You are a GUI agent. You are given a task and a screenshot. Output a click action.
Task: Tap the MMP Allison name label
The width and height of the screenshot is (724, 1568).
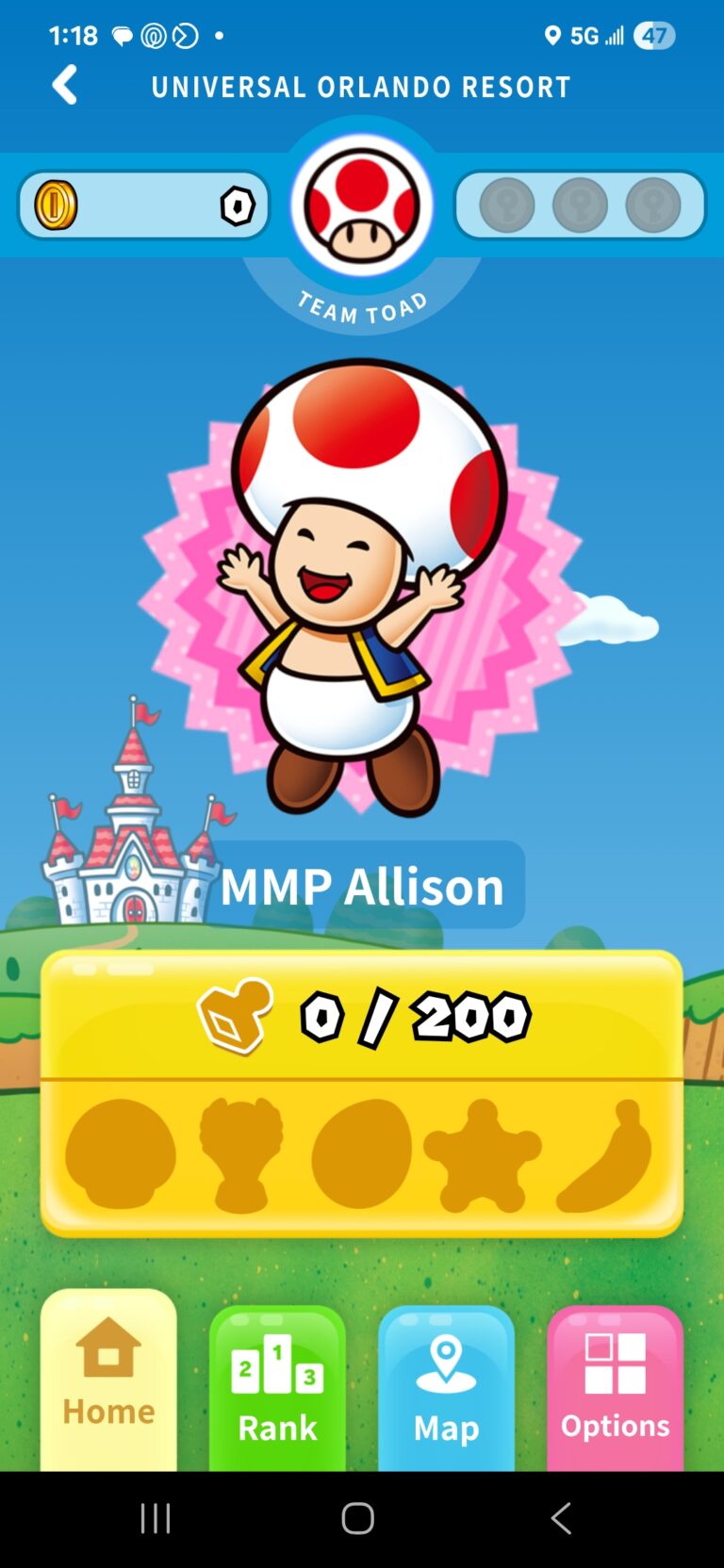point(362,886)
